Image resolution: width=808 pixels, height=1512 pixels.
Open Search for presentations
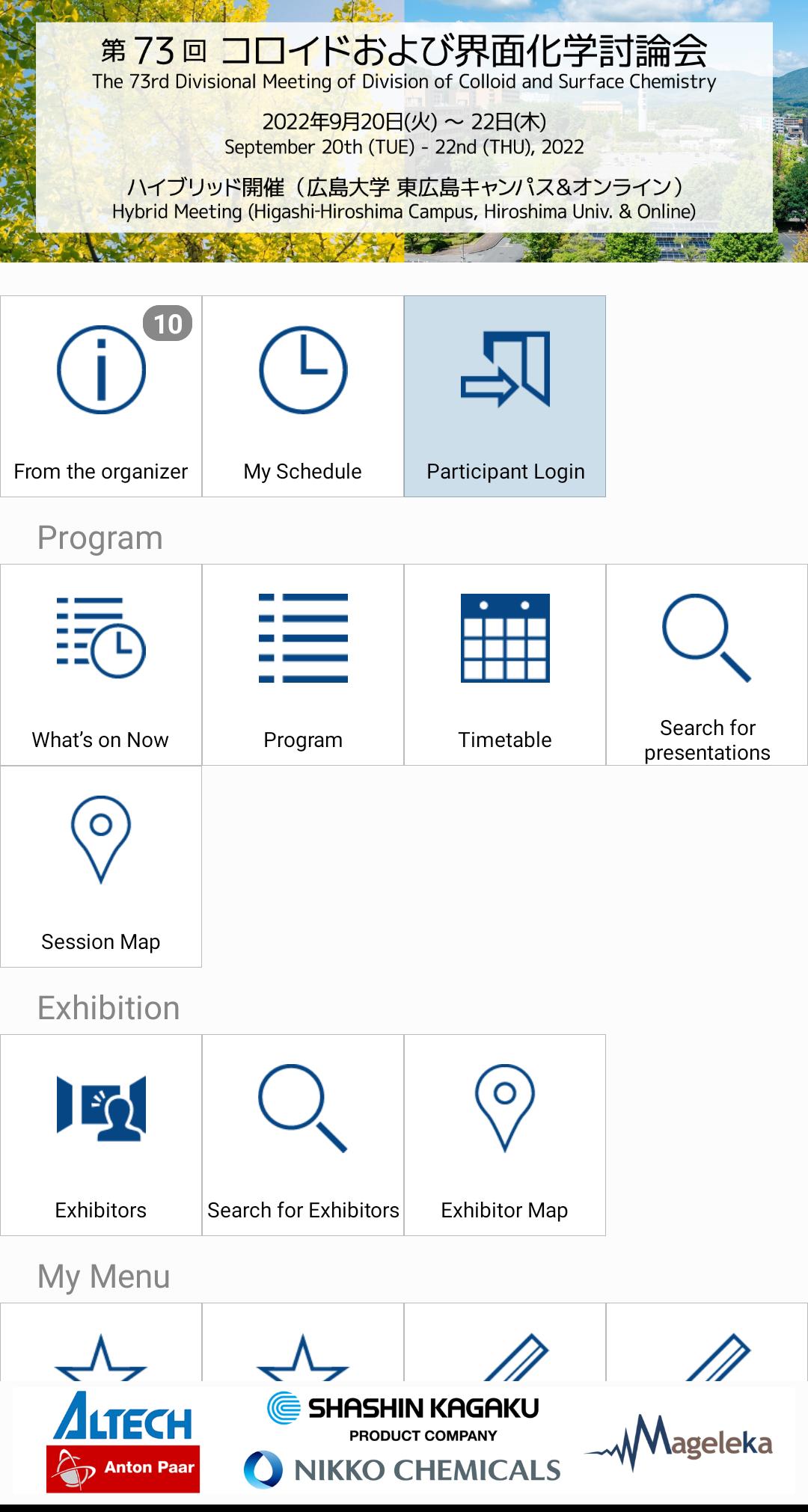[707, 665]
